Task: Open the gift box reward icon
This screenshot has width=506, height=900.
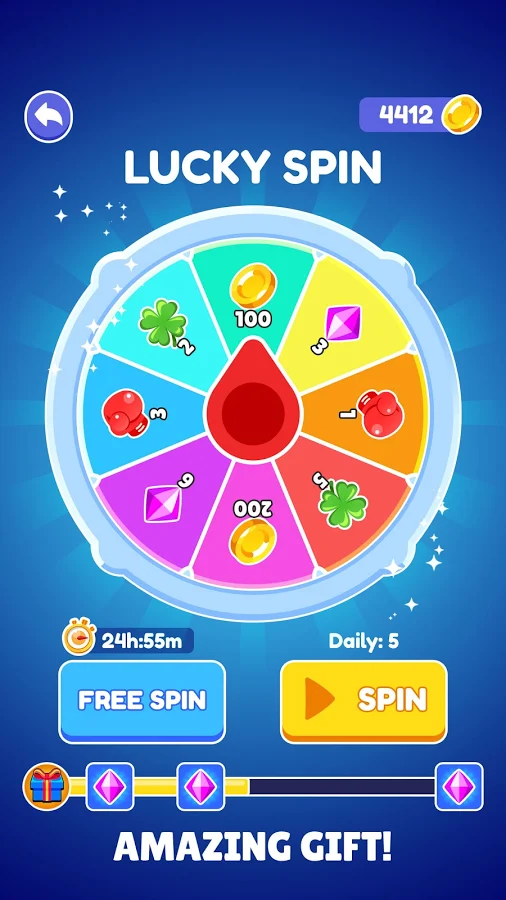Action: click(46, 786)
